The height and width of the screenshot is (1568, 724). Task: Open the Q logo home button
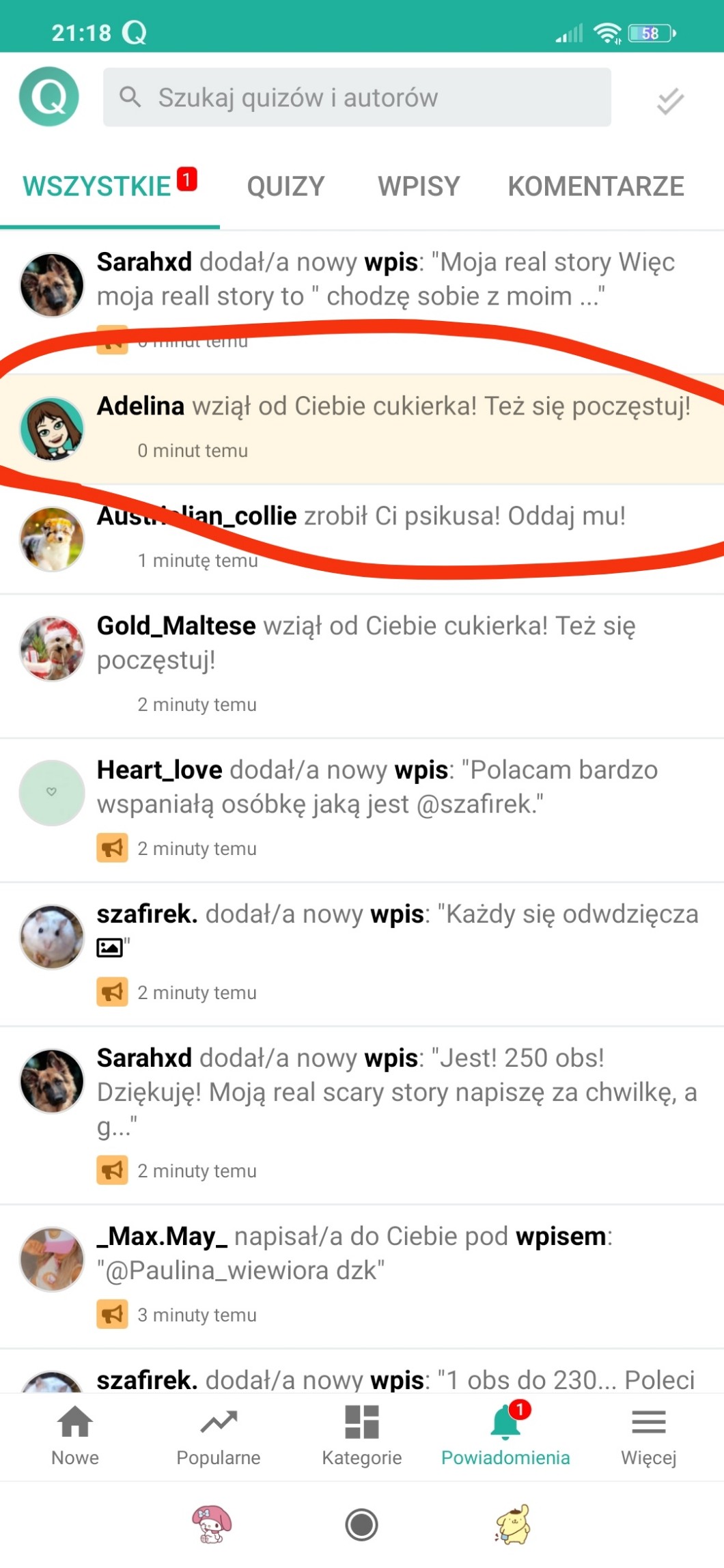tap(49, 97)
